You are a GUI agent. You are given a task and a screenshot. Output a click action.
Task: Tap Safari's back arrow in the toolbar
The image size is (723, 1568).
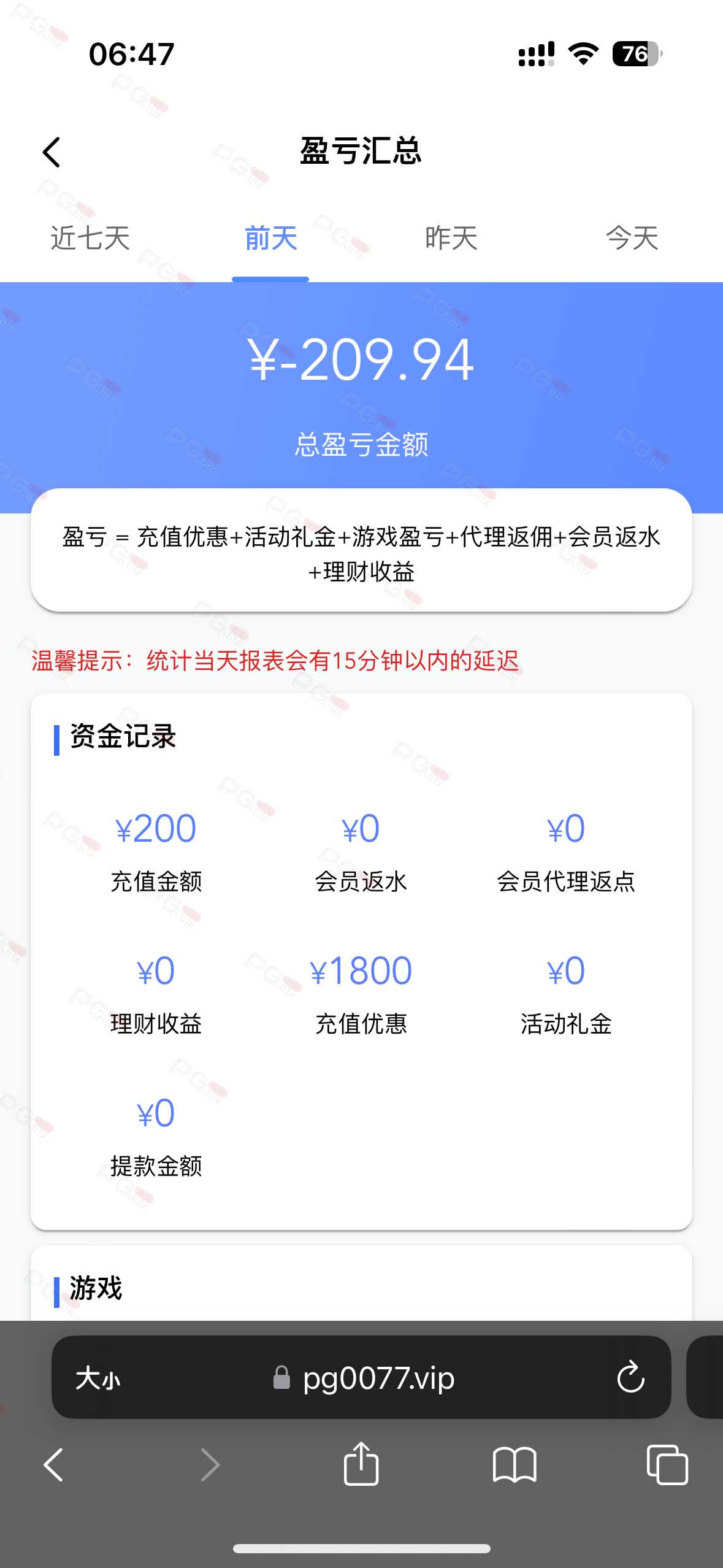click(53, 1465)
